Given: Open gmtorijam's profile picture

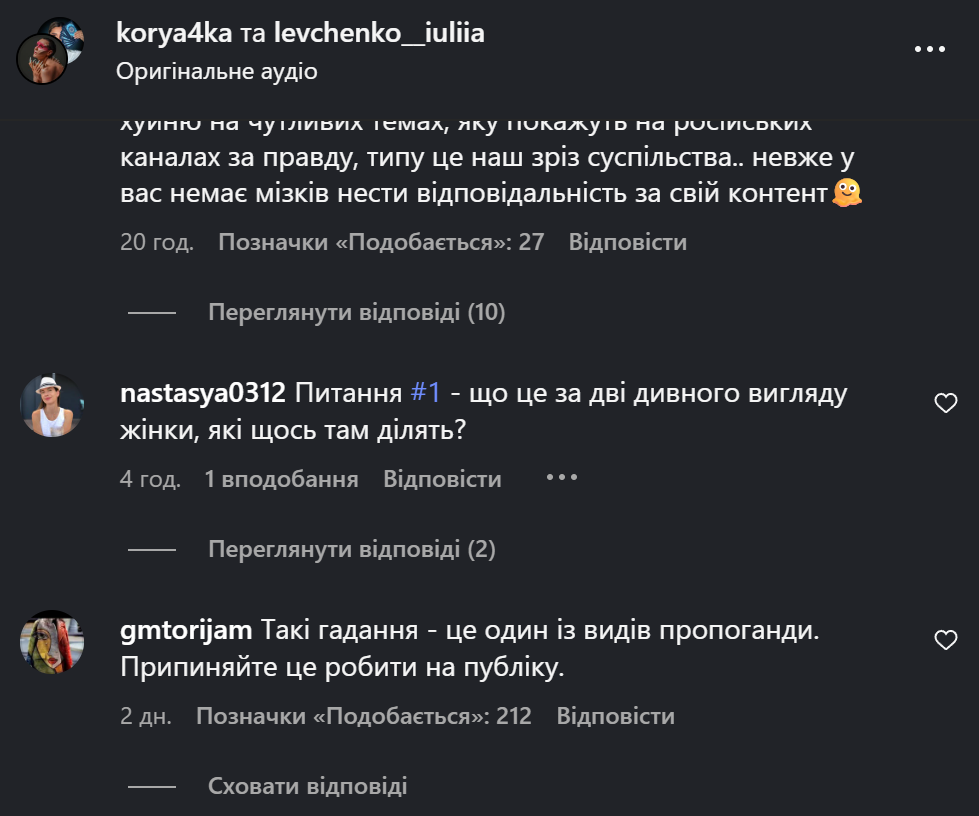Looking at the screenshot, I should pos(52,642).
